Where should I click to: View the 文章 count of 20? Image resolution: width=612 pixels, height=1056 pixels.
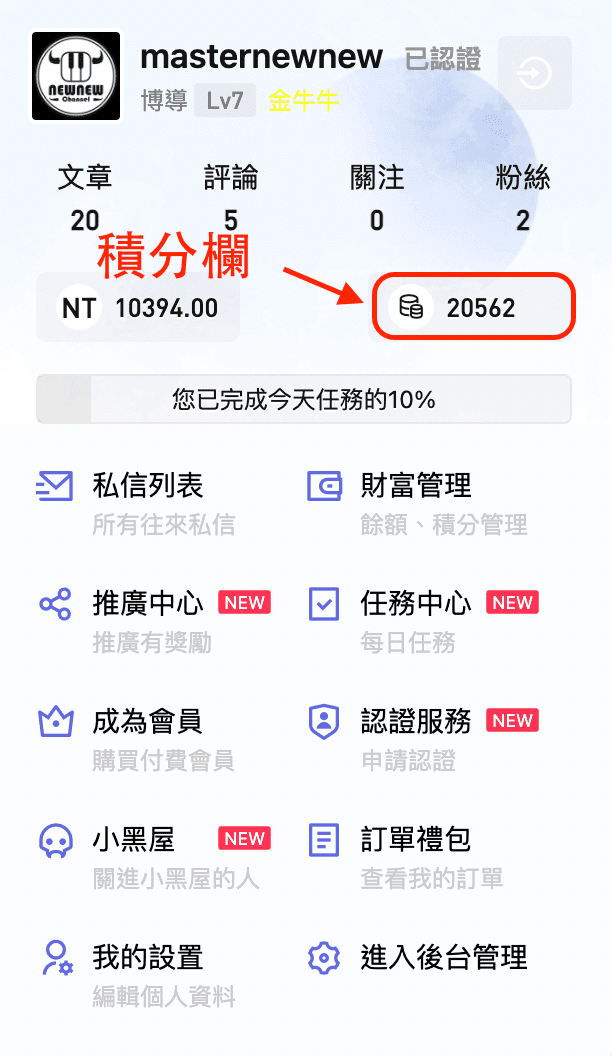[85, 198]
